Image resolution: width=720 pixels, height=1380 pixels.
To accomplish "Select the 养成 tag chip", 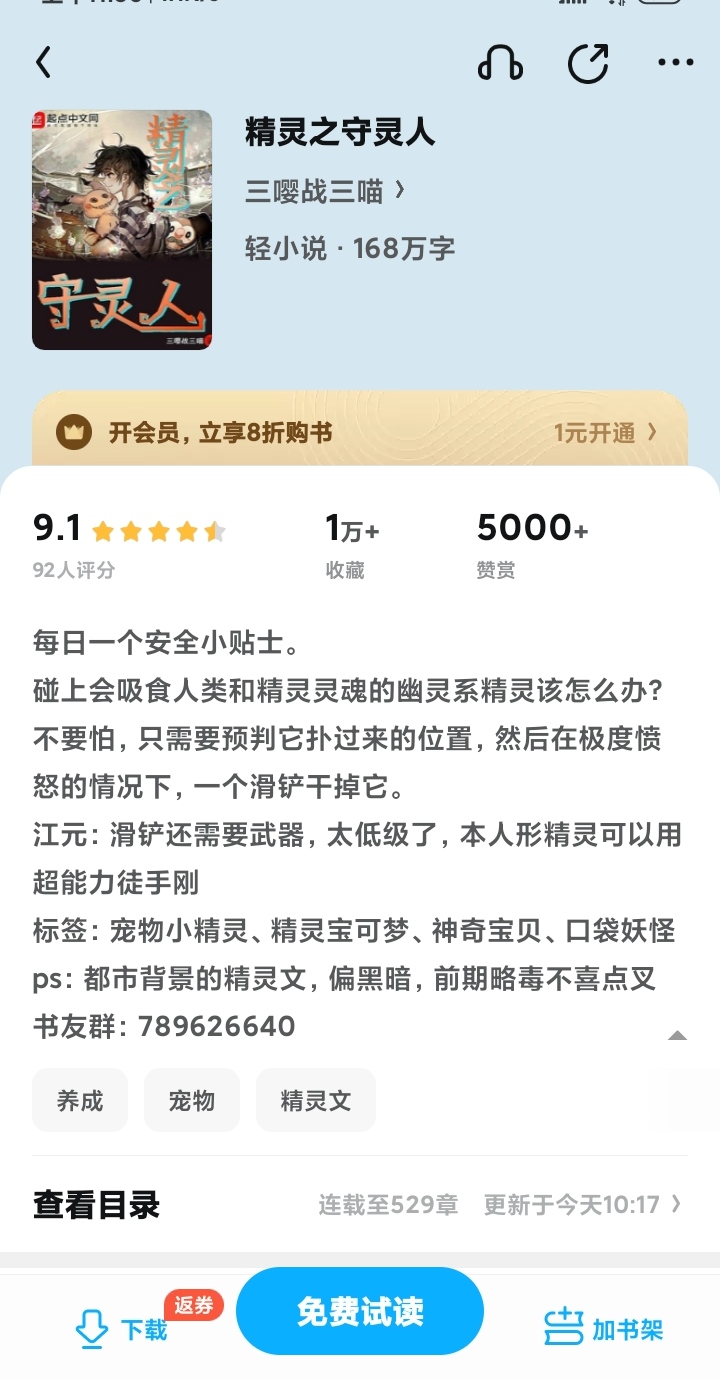I will tap(80, 1100).
